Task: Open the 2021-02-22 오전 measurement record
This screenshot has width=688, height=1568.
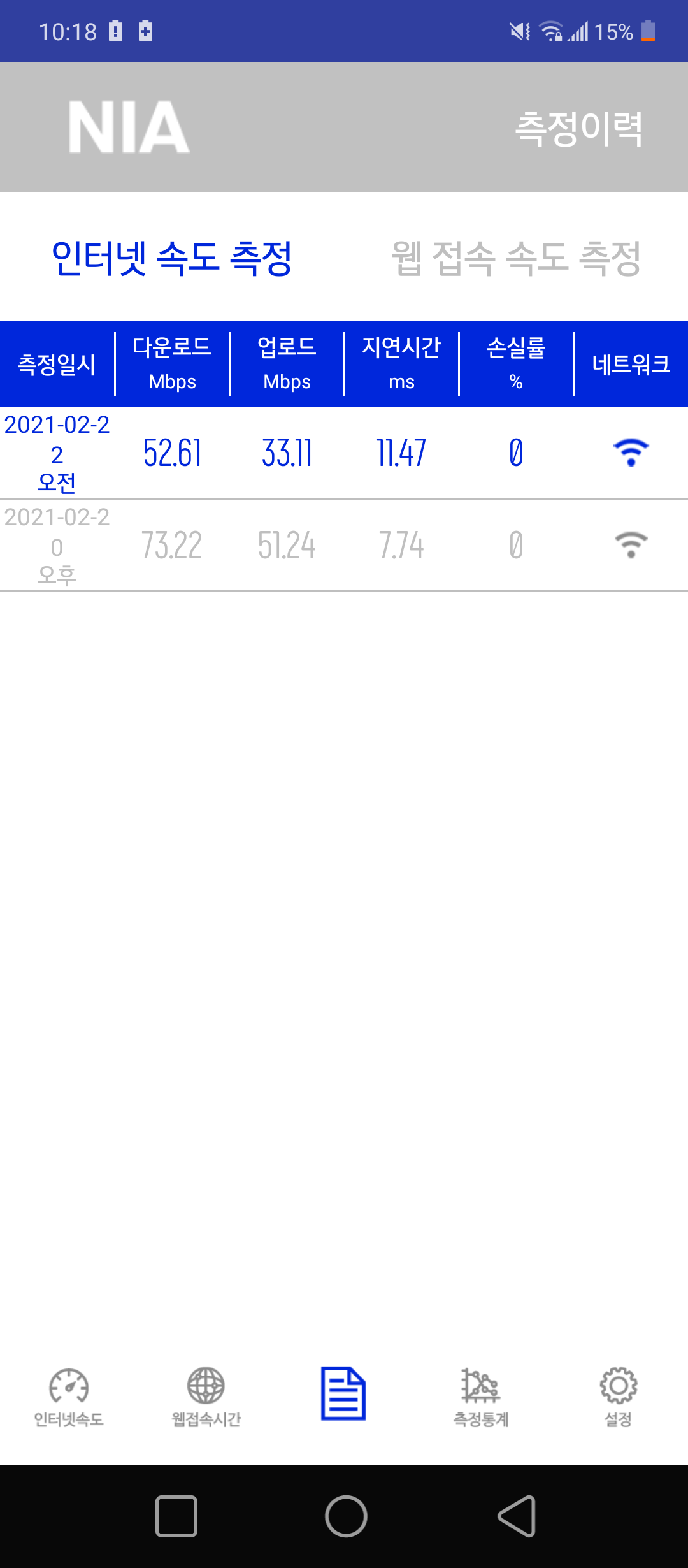Action: coord(344,453)
